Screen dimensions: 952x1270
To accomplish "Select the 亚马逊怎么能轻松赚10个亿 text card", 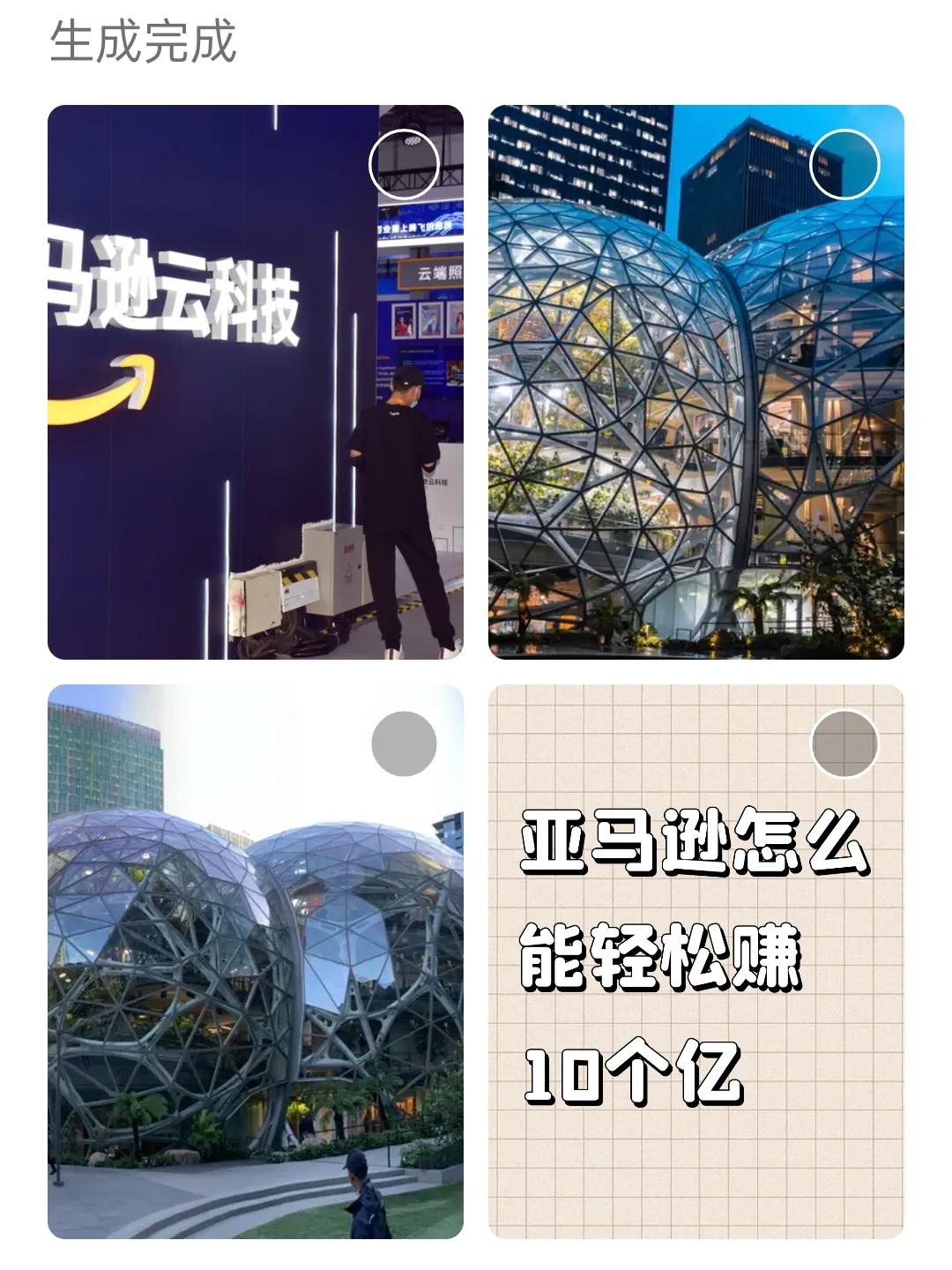I will point(844,744).
